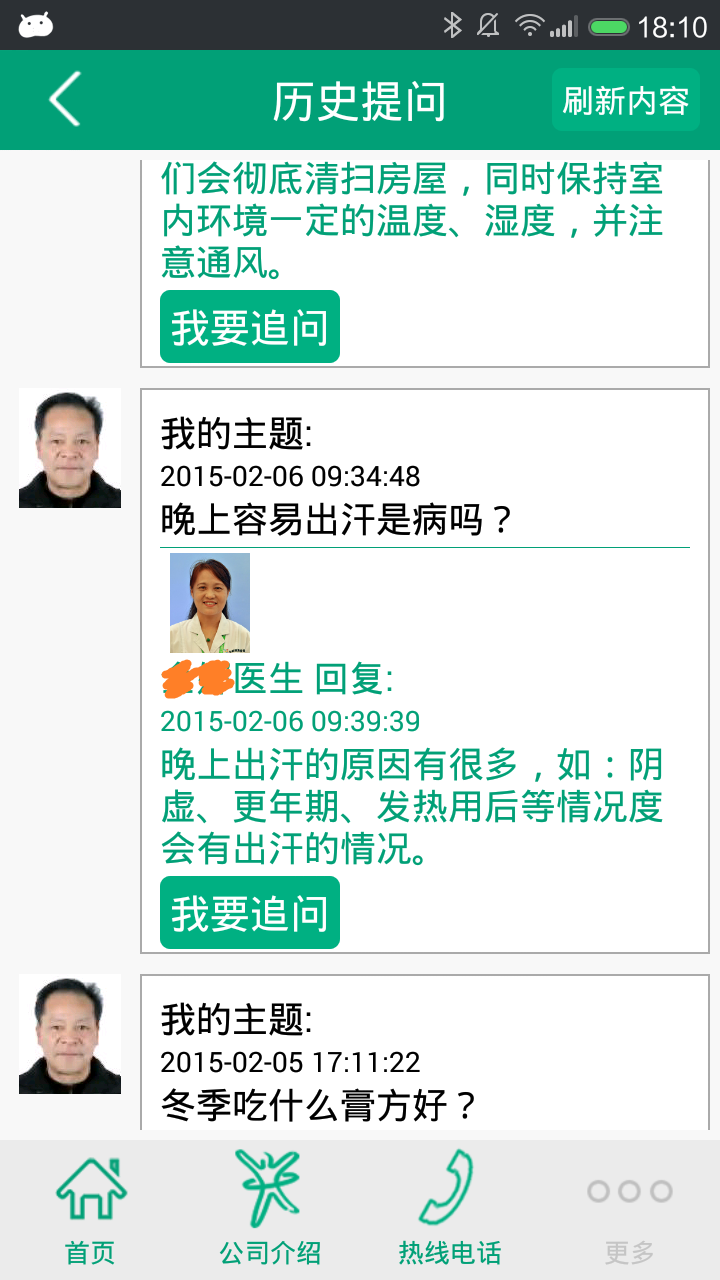This screenshot has height=1280, width=720.
Task: Tap the back arrow in the header
Action: click(x=62, y=100)
